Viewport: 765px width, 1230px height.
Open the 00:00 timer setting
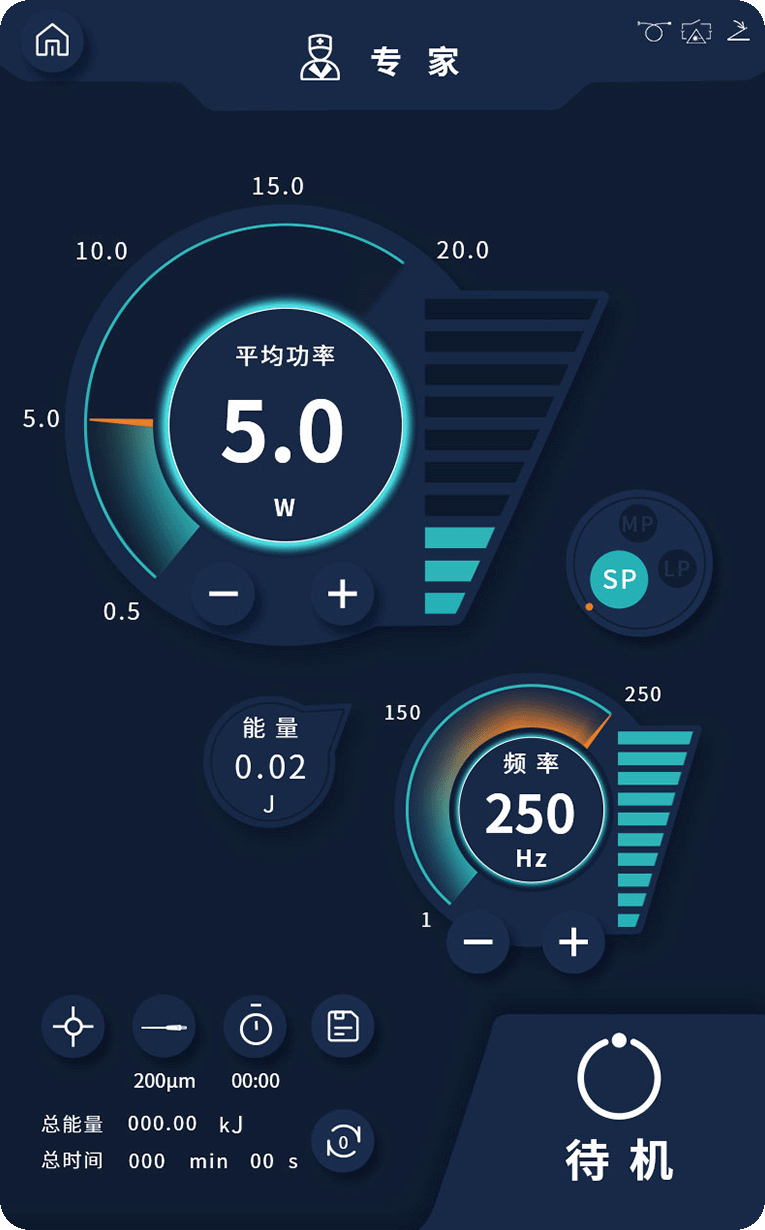pyautogui.click(x=255, y=1027)
